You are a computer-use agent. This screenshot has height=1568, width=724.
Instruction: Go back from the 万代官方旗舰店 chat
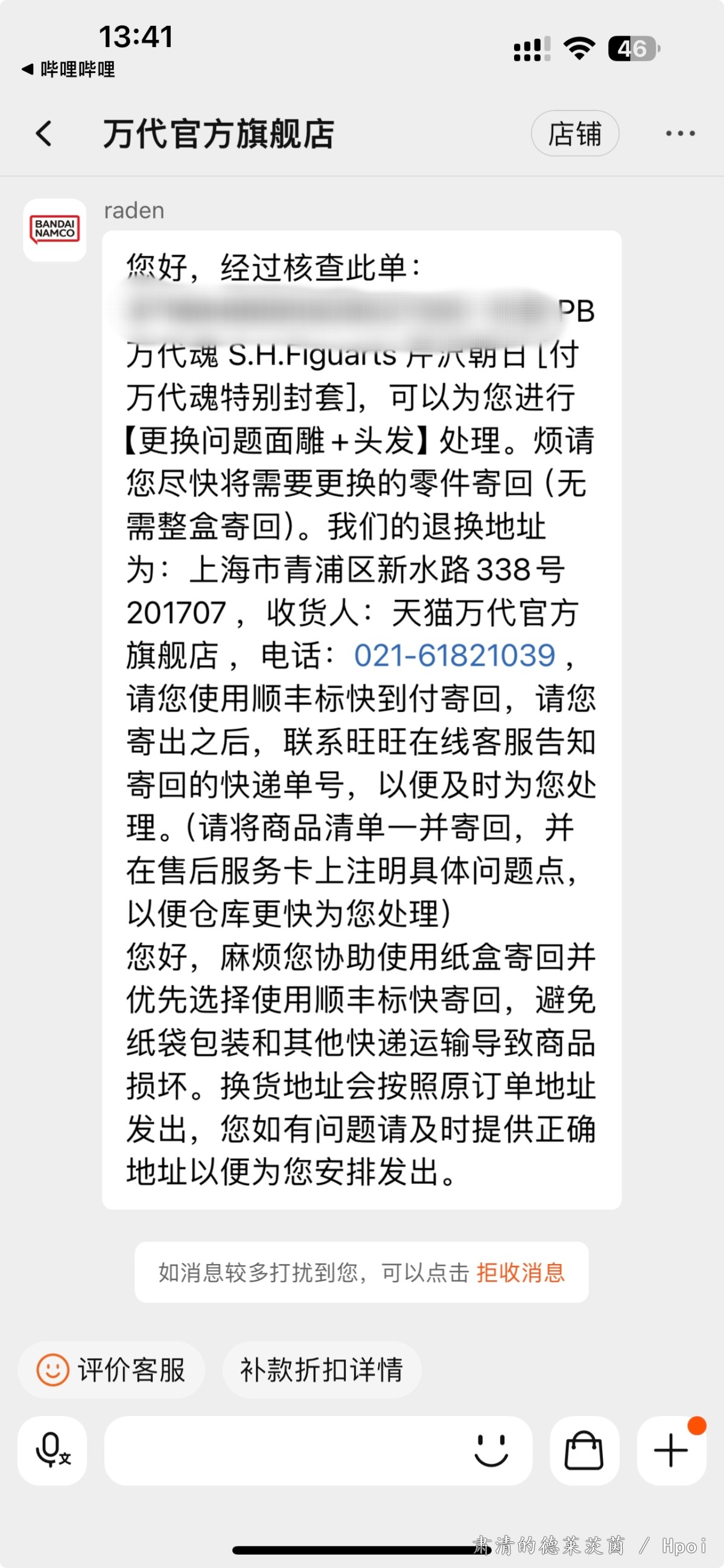[44, 133]
